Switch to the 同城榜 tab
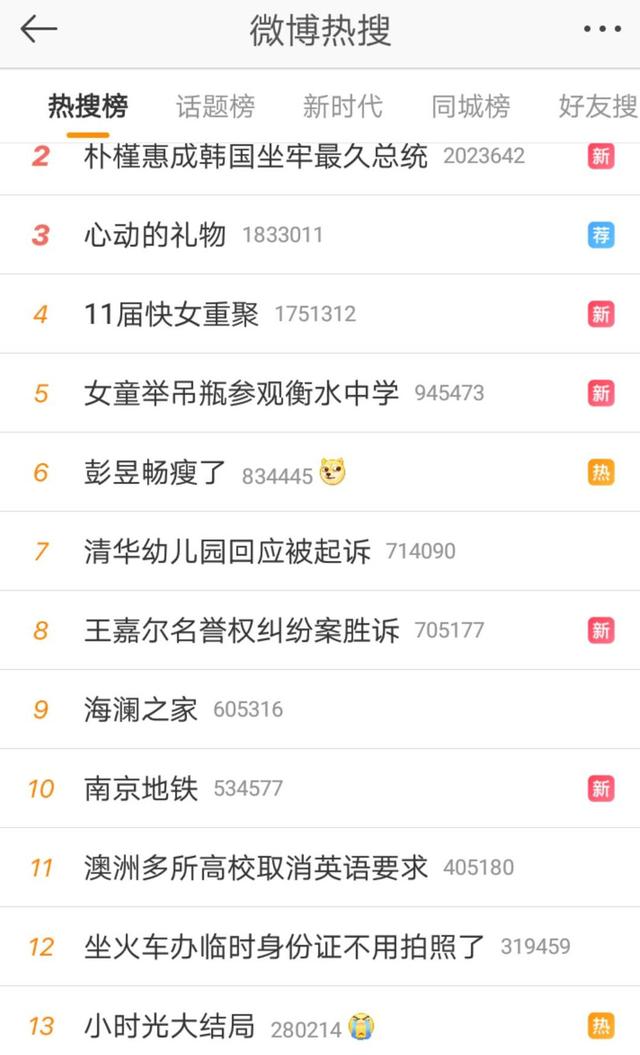Image resolution: width=640 pixels, height=1055 pixels. (x=470, y=106)
